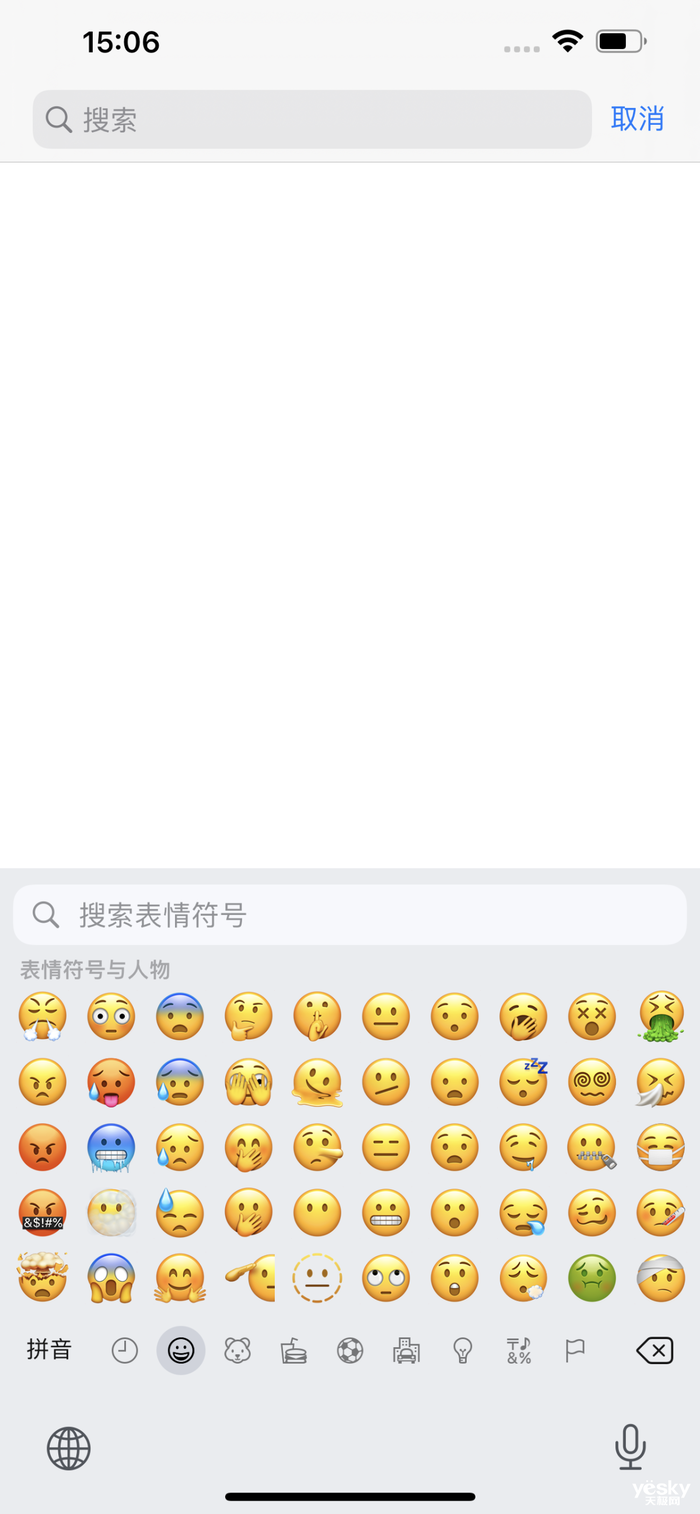Switch to the objects light bulb category

pyautogui.click(x=462, y=1351)
